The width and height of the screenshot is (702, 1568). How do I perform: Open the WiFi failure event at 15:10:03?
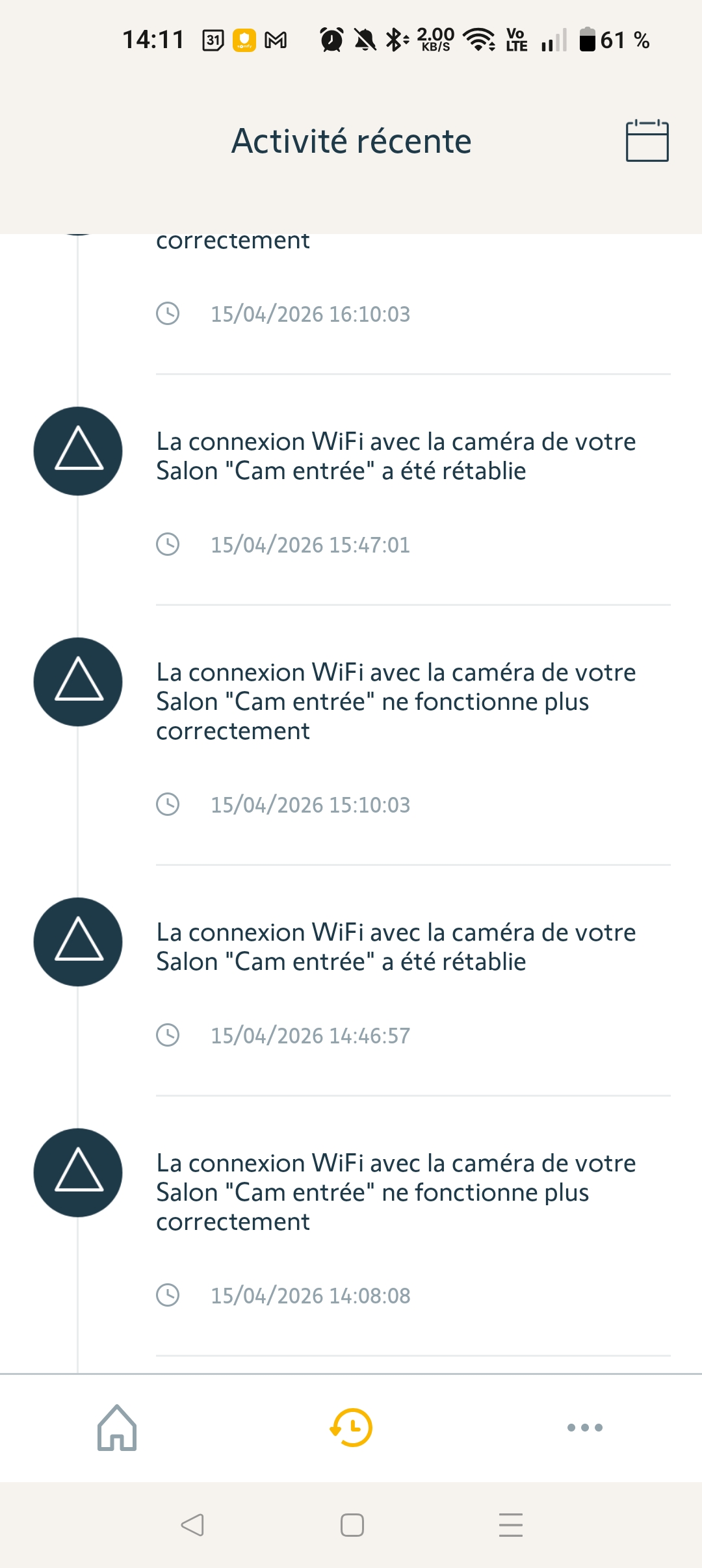395,702
